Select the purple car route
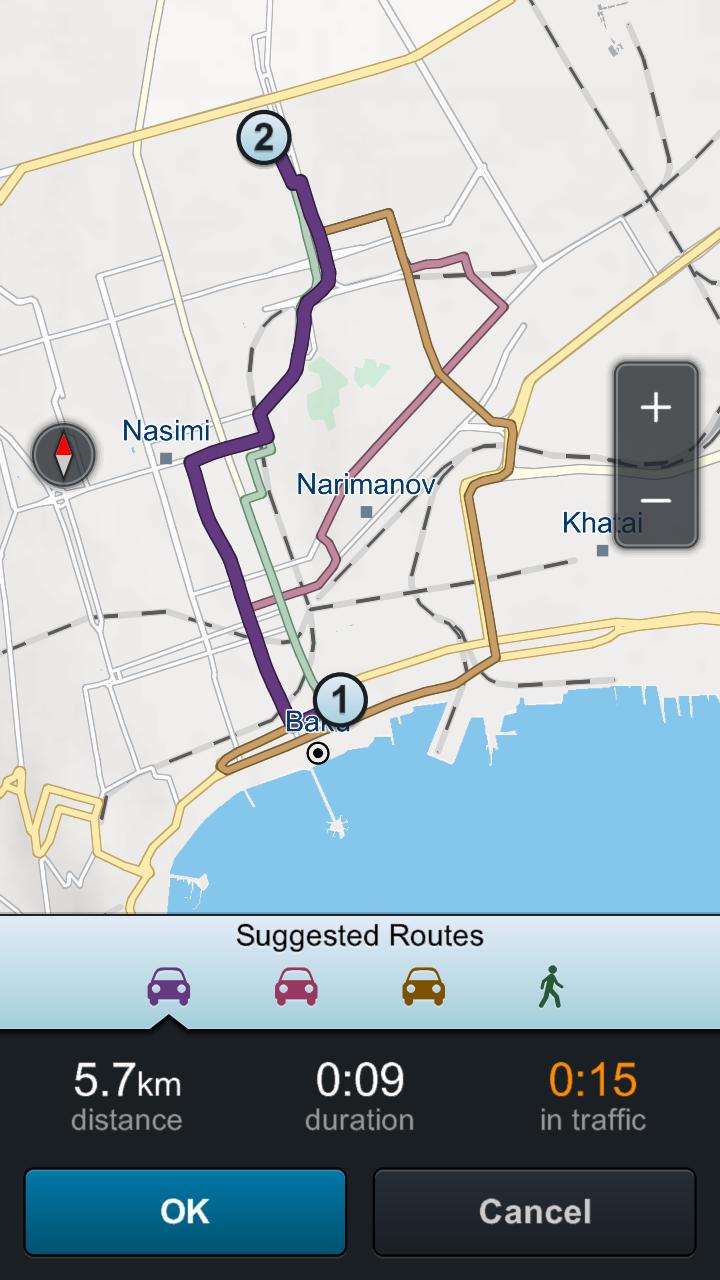Image resolution: width=720 pixels, height=1280 pixels. (x=169, y=987)
